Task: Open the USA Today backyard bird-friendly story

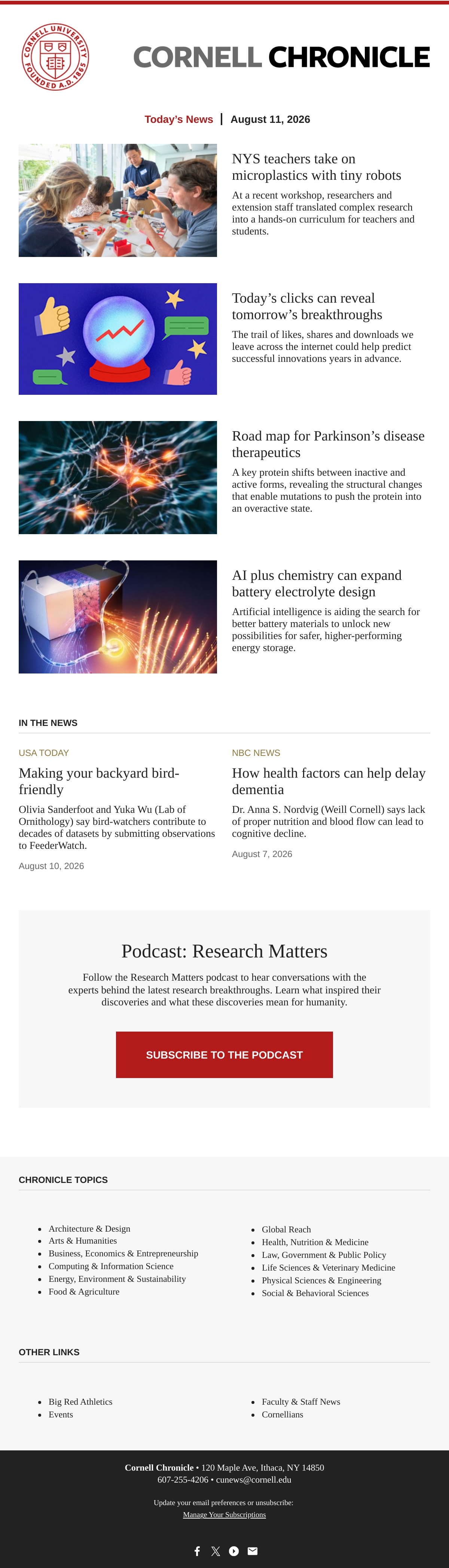Action: [x=98, y=781]
